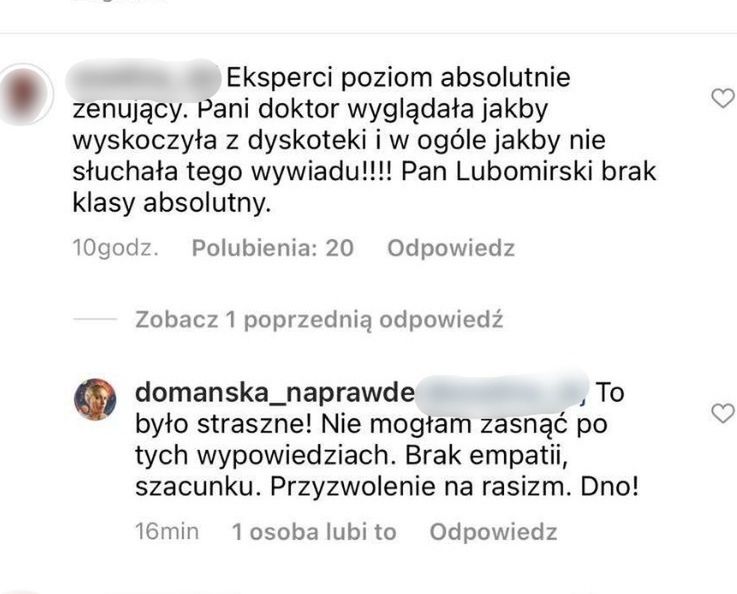This screenshot has width=737, height=594.
Task: Reply to domanska_naprawde's comment
Action: click(x=493, y=533)
